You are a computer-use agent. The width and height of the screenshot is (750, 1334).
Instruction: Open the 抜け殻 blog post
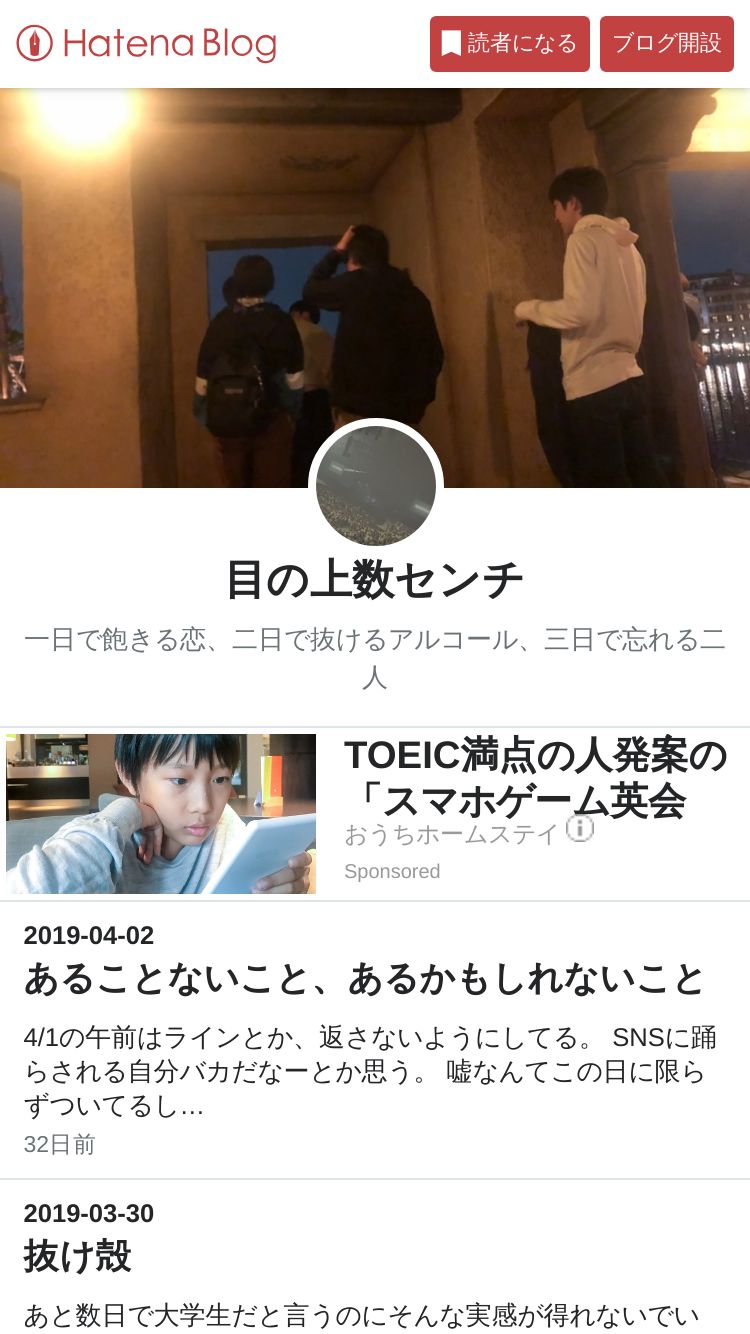[78, 1256]
